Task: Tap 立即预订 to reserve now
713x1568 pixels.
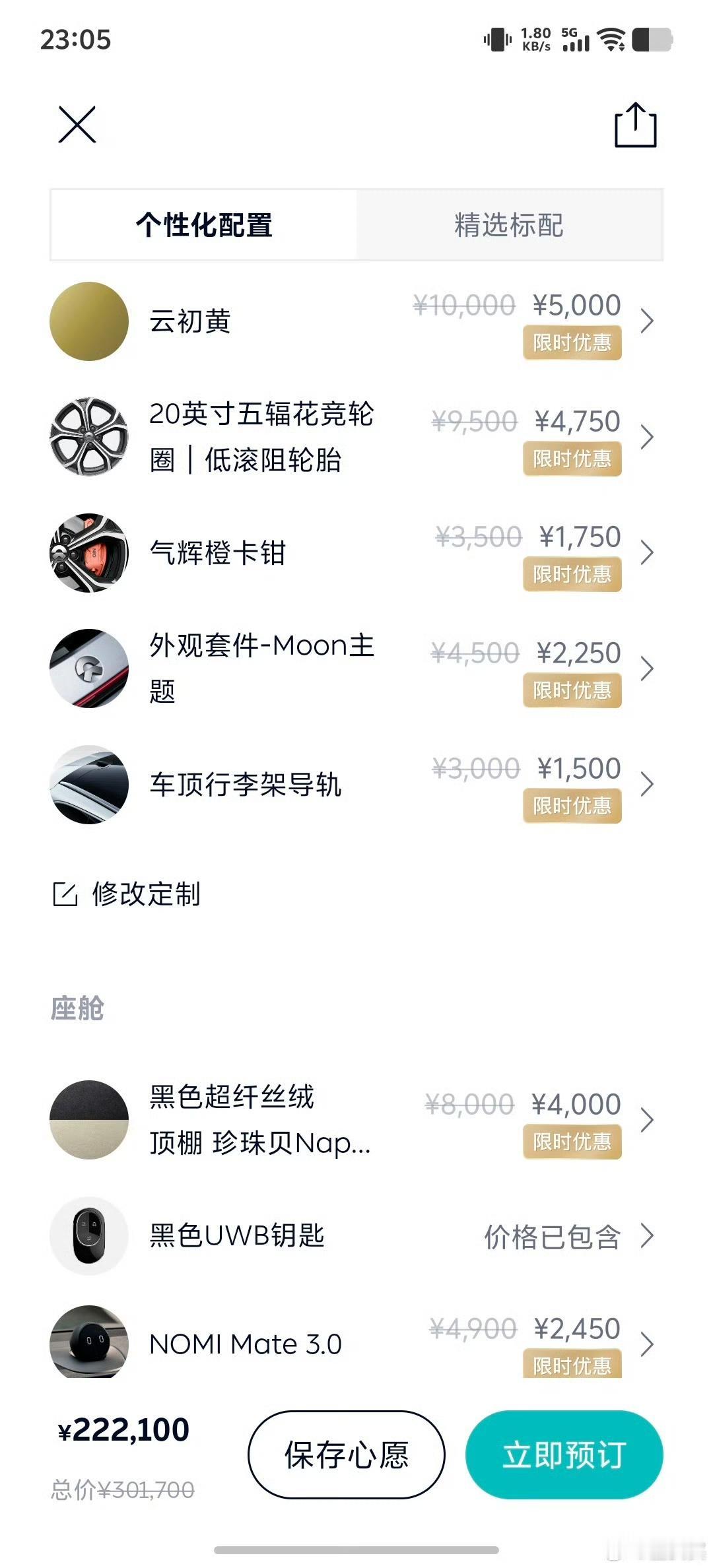Action: (564, 1455)
